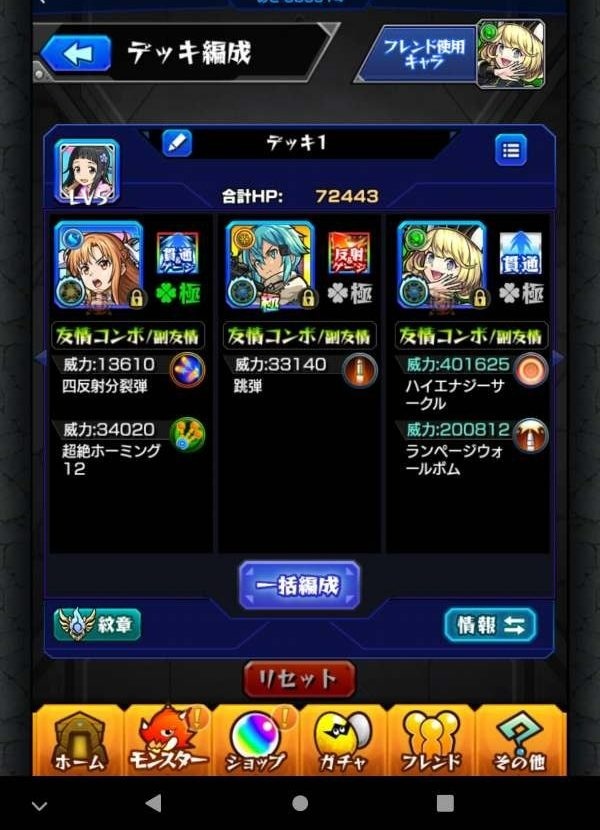Select the blonde girl monster slot
Screen dimensions: 600x830
(x=442, y=265)
